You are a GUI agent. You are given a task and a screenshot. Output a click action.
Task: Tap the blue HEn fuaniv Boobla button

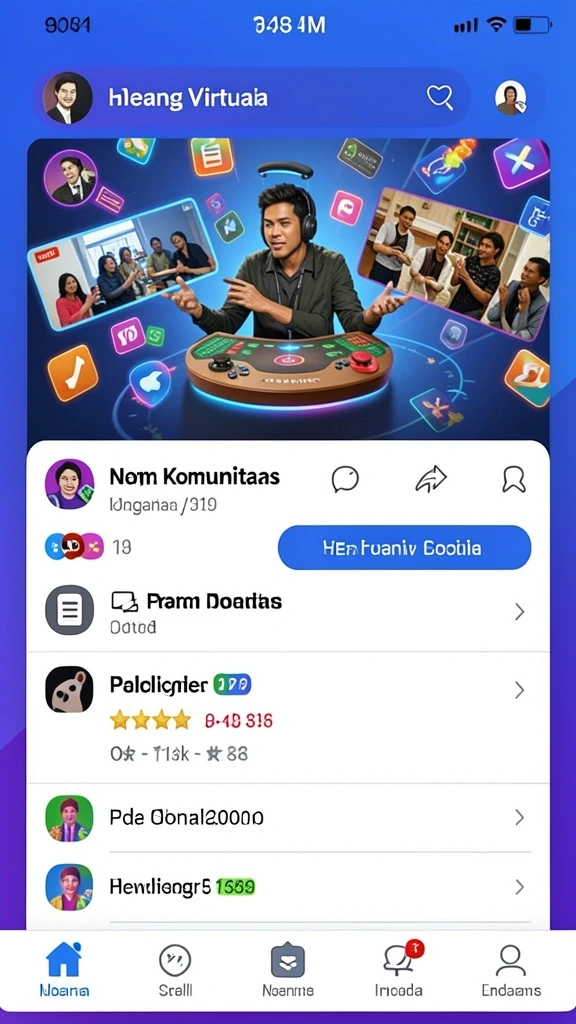[404, 547]
